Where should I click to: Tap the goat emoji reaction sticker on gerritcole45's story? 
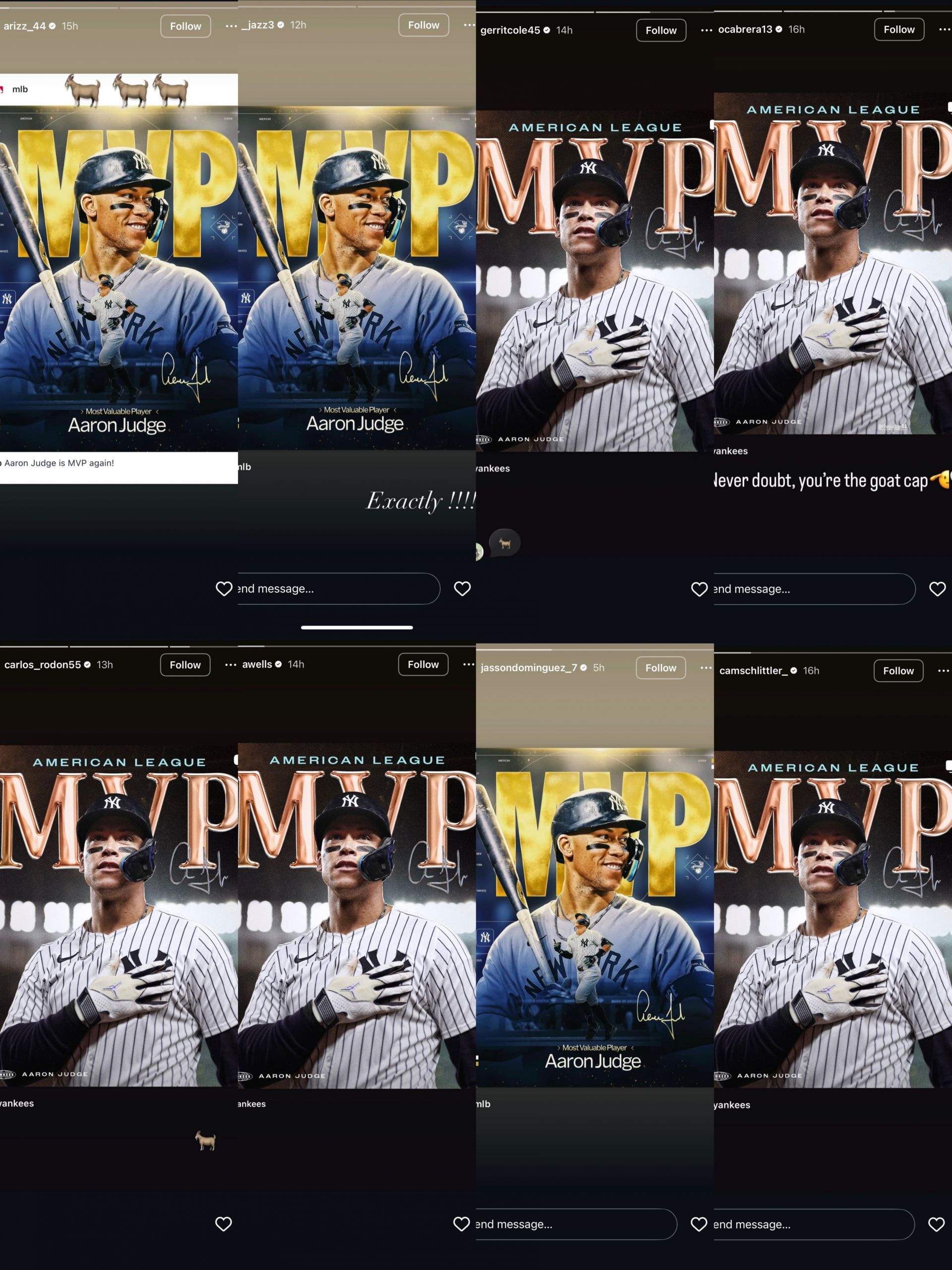pyautogui.click(x=505, y=543)
